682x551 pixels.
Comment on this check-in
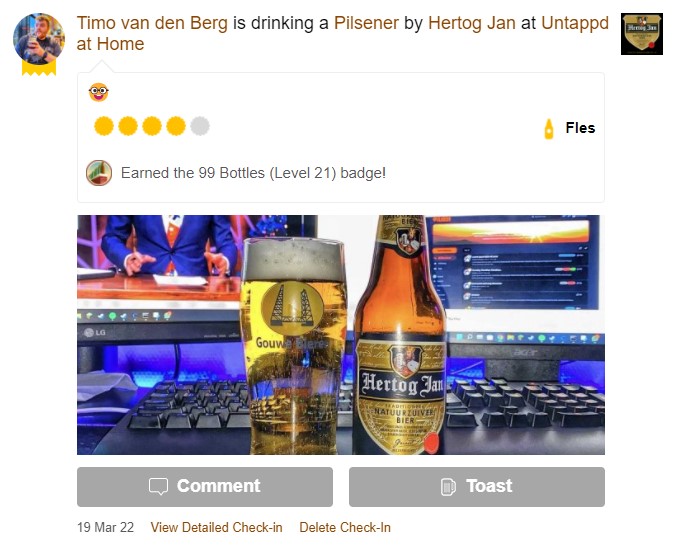click(204, 486)
